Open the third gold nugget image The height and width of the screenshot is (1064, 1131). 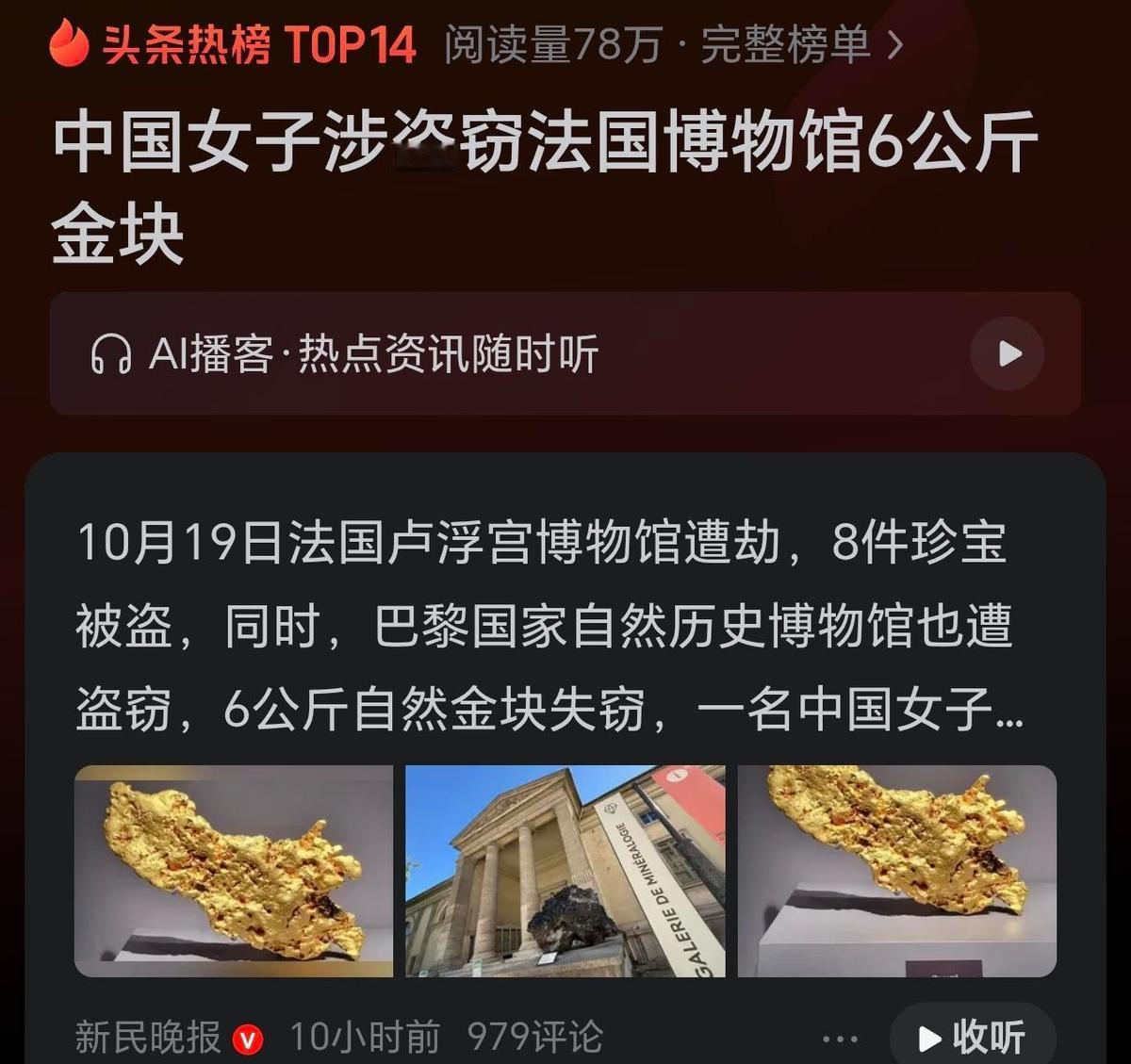[x=896, y=871]
